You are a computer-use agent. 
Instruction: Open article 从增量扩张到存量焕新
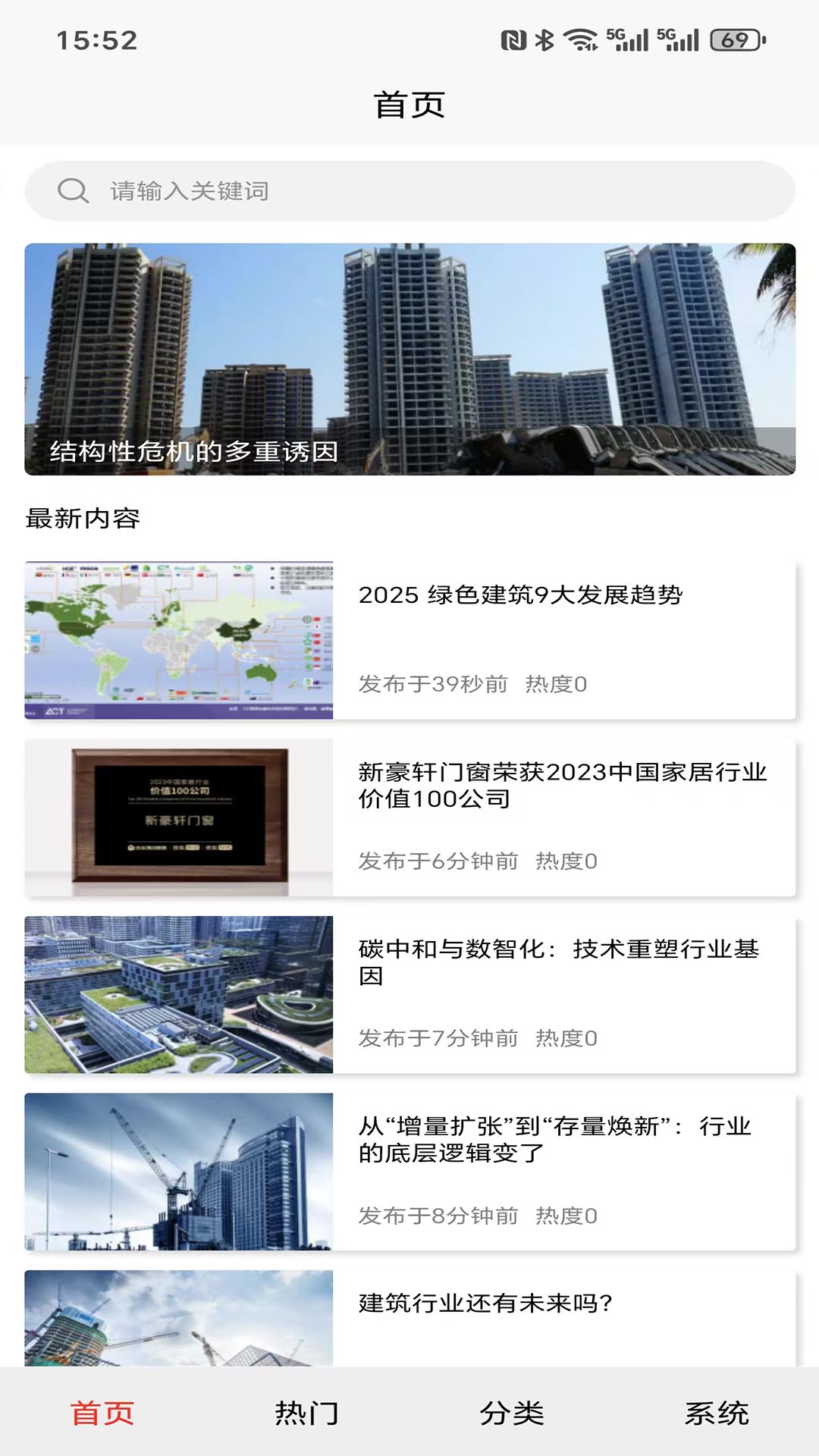409,1172
